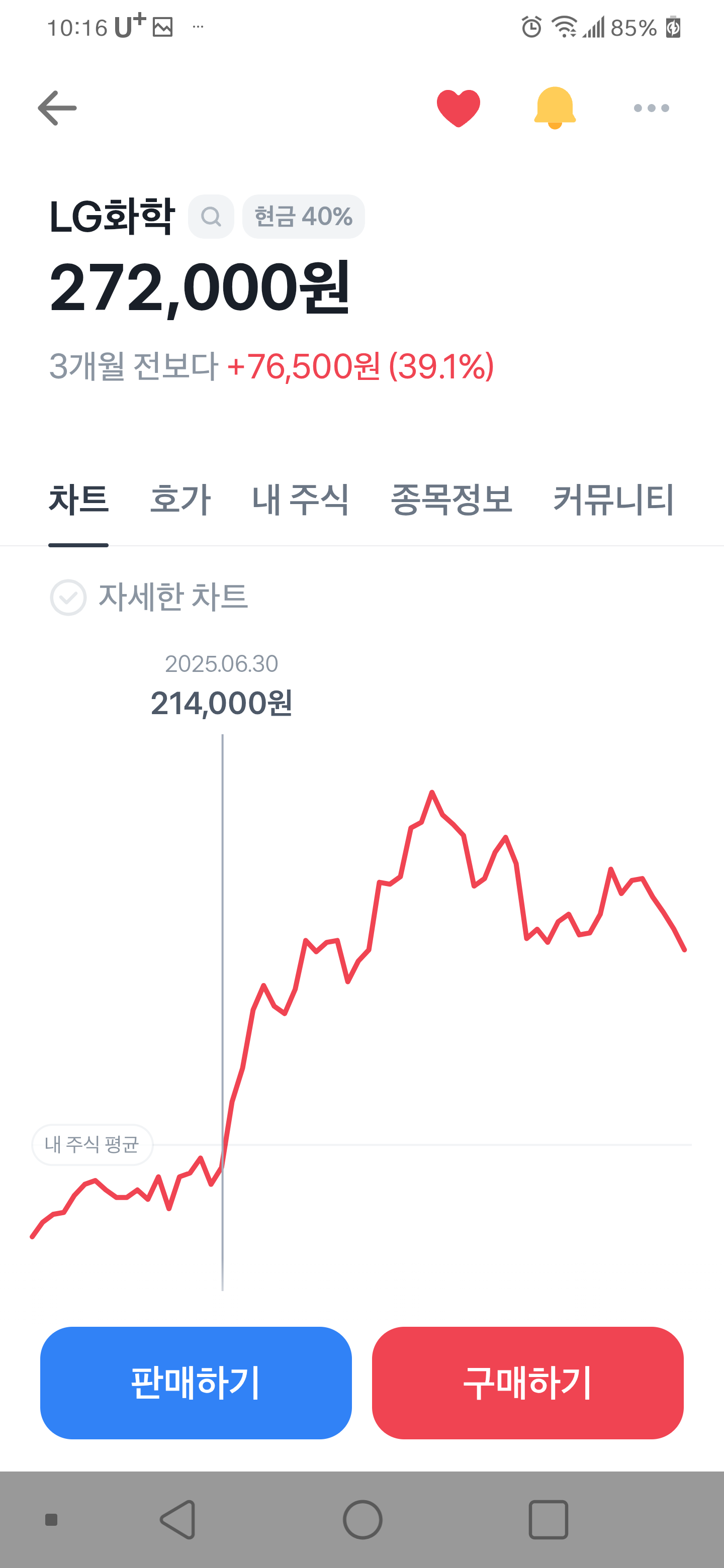The width and height of the screenshot is (724, 1568).
Task: Open the three-dot overflow menu
Action: (651, 109)
